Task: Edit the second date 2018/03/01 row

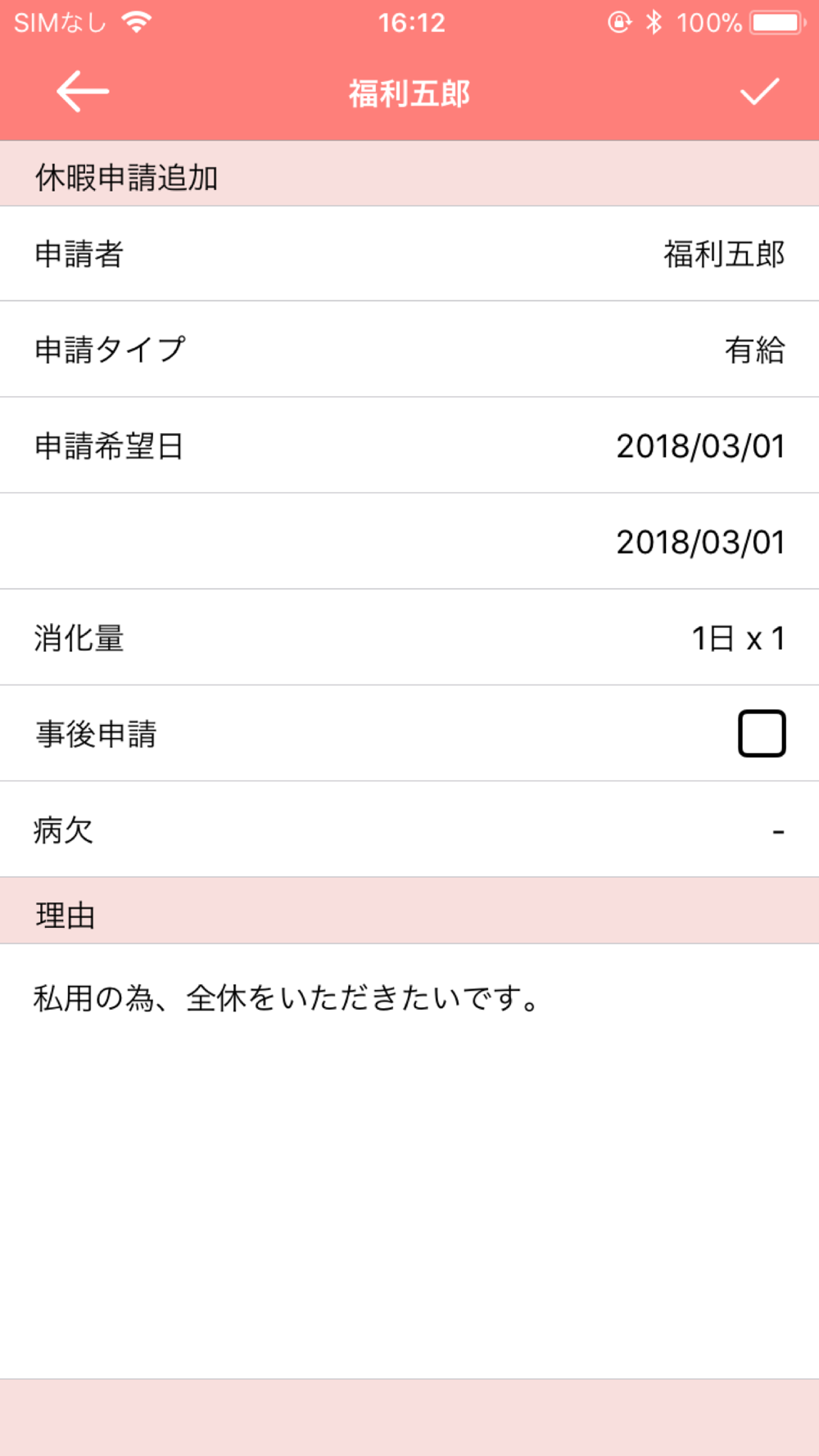Action: coord(409,541)
